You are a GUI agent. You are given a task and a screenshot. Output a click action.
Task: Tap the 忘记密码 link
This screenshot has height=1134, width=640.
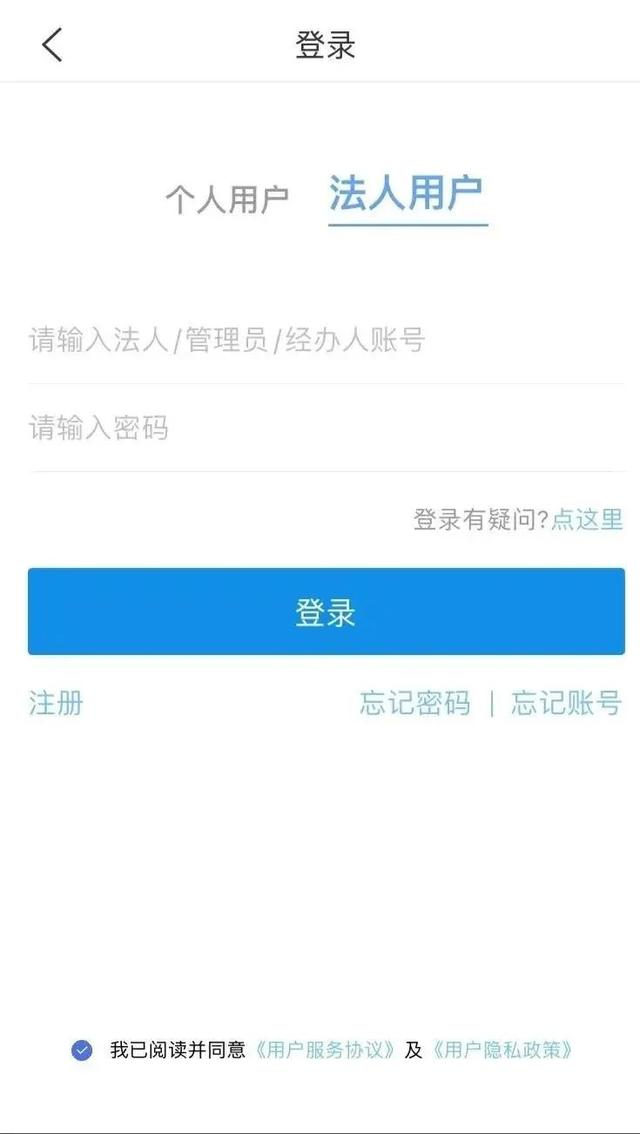point(415,703)
